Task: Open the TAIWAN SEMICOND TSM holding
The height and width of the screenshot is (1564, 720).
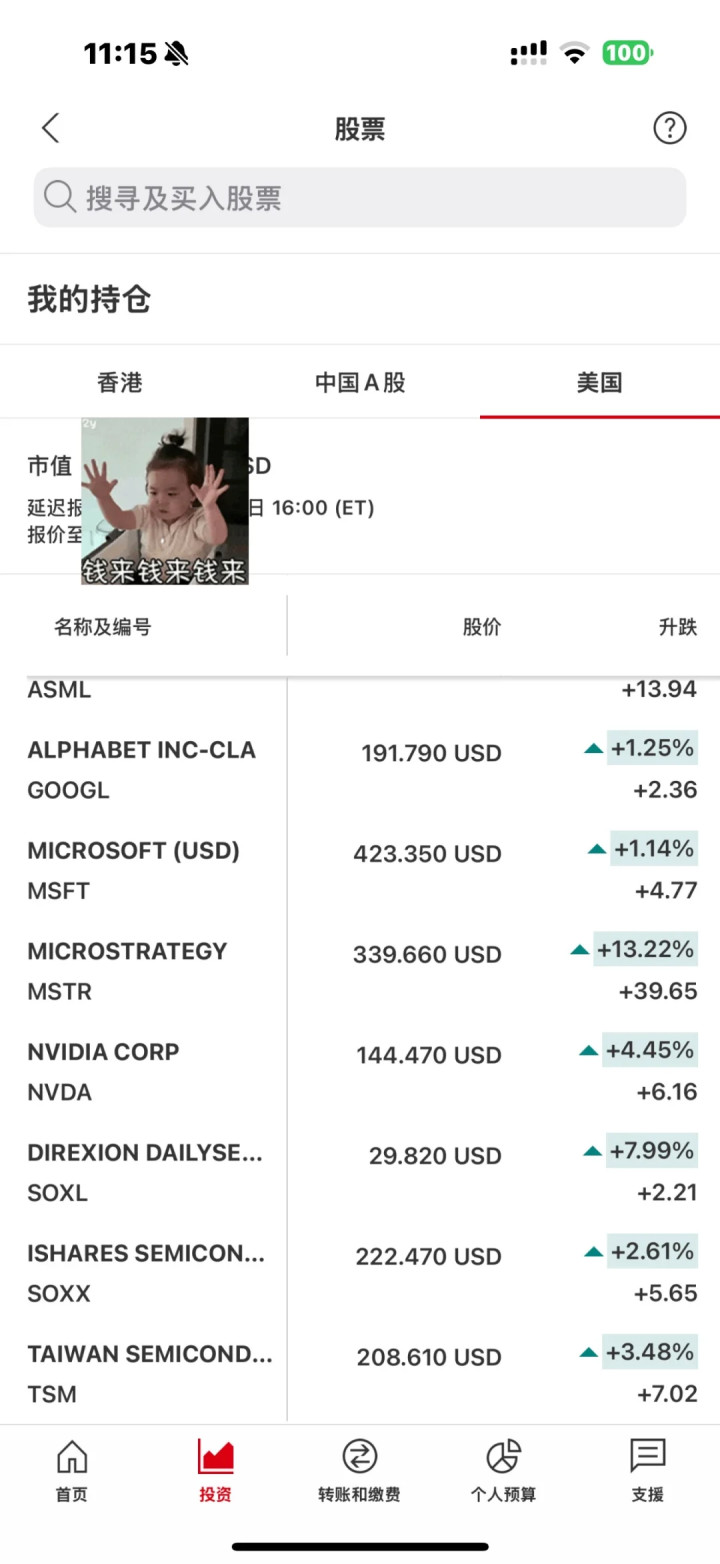Action: (x=360, y=1374)
